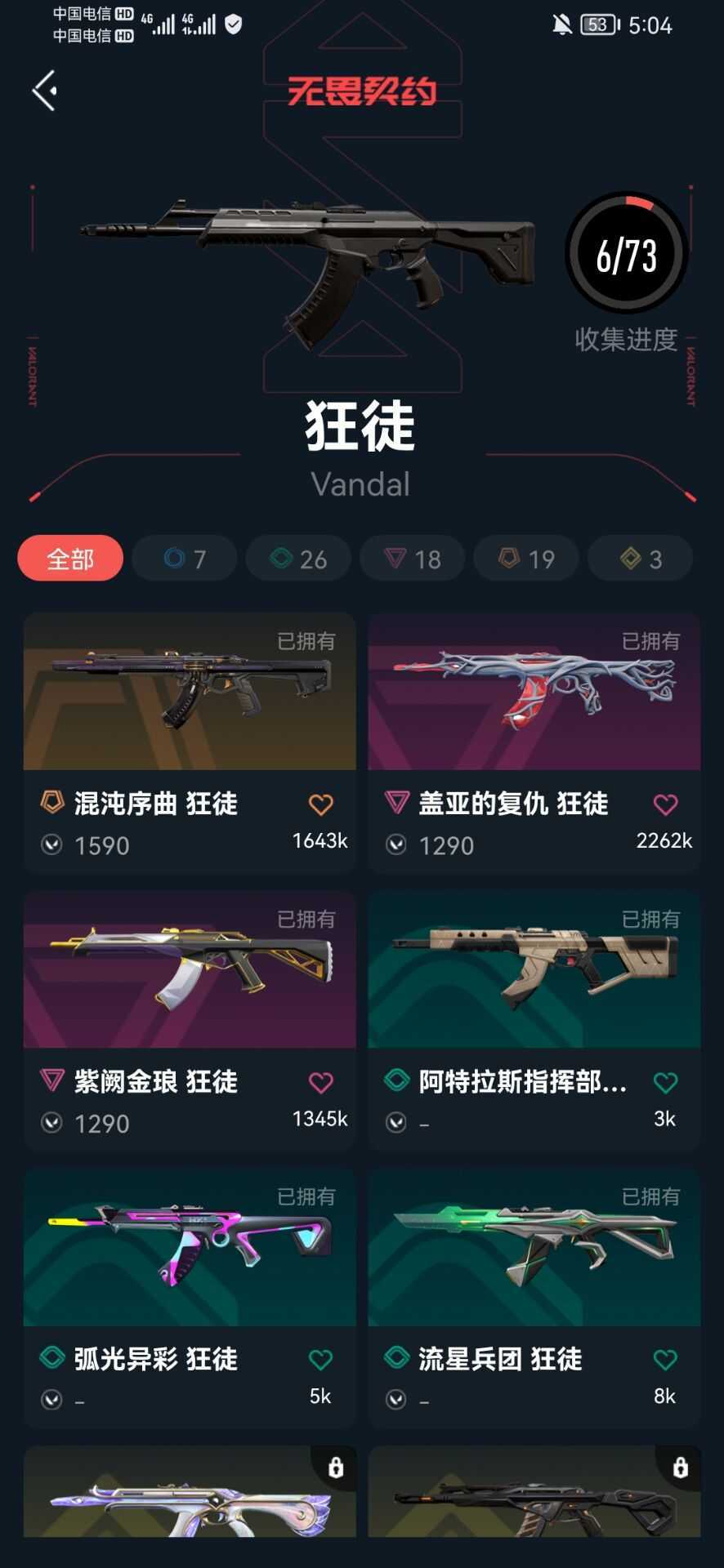
Task: Filter by the tier showing 26 skins
Action: [x=298, y=559]
